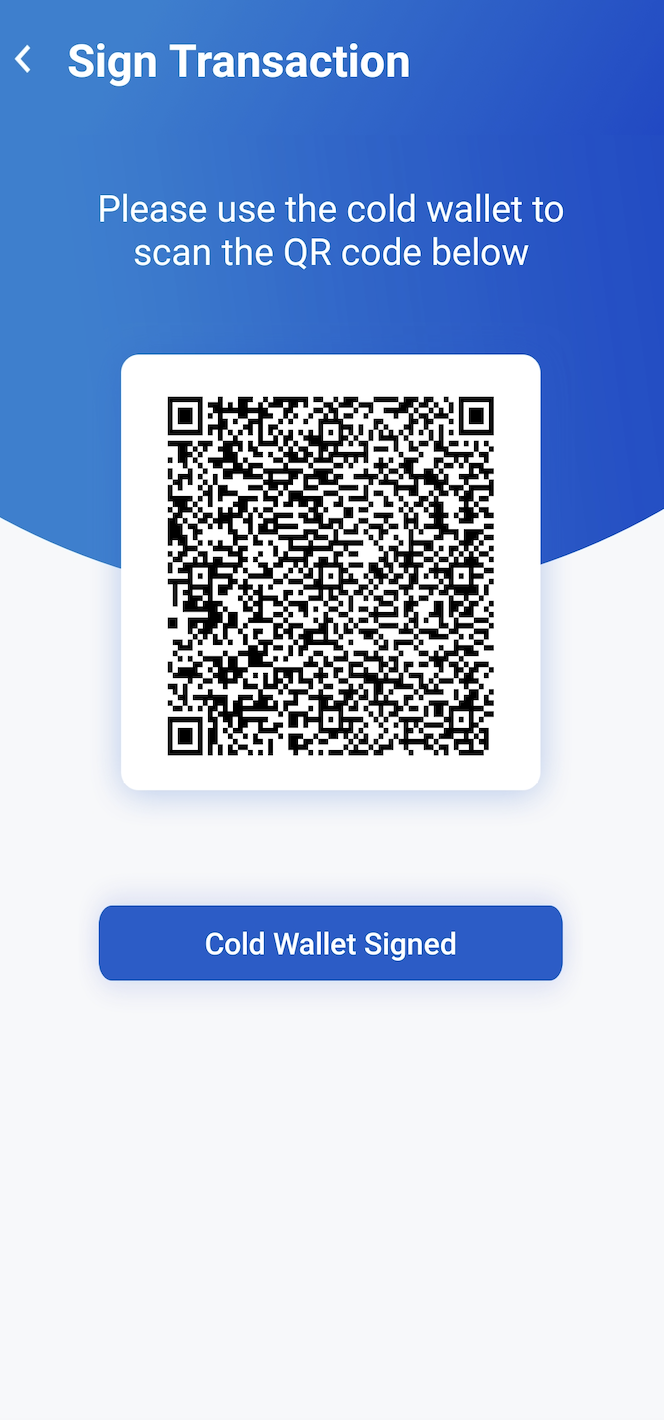Go back from Sign Transaction screen
The height and width of the screenshot is (1420, 664).
[23, 60]
